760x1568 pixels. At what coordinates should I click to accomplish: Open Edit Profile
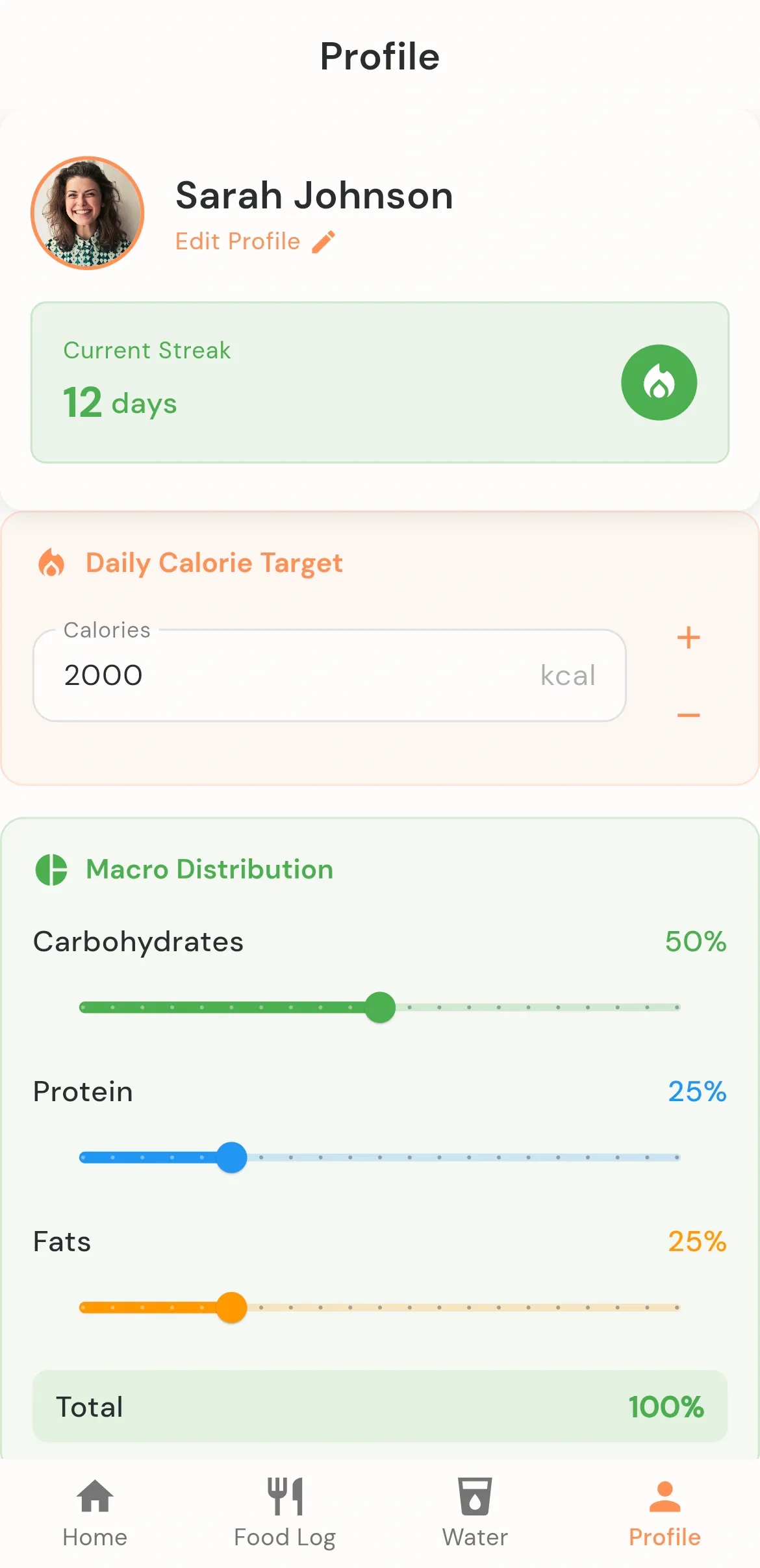pyautogui.click(x=237, y=241)
